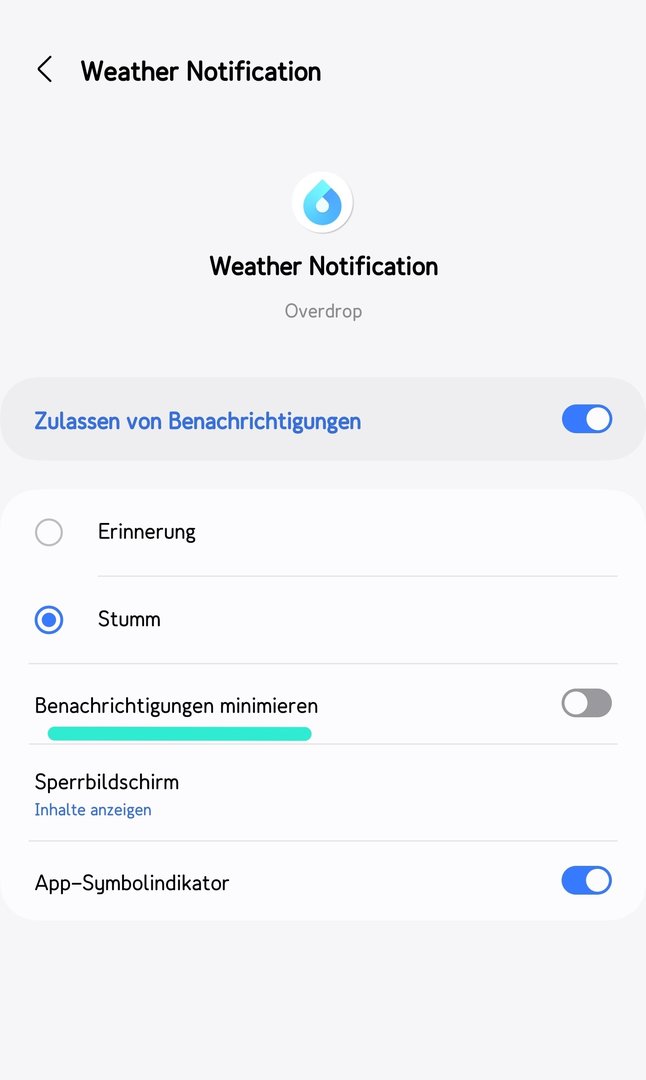Enable Benachrichtigungen minimieren
The image size is (646, 1080).
[x=586, y=703]
